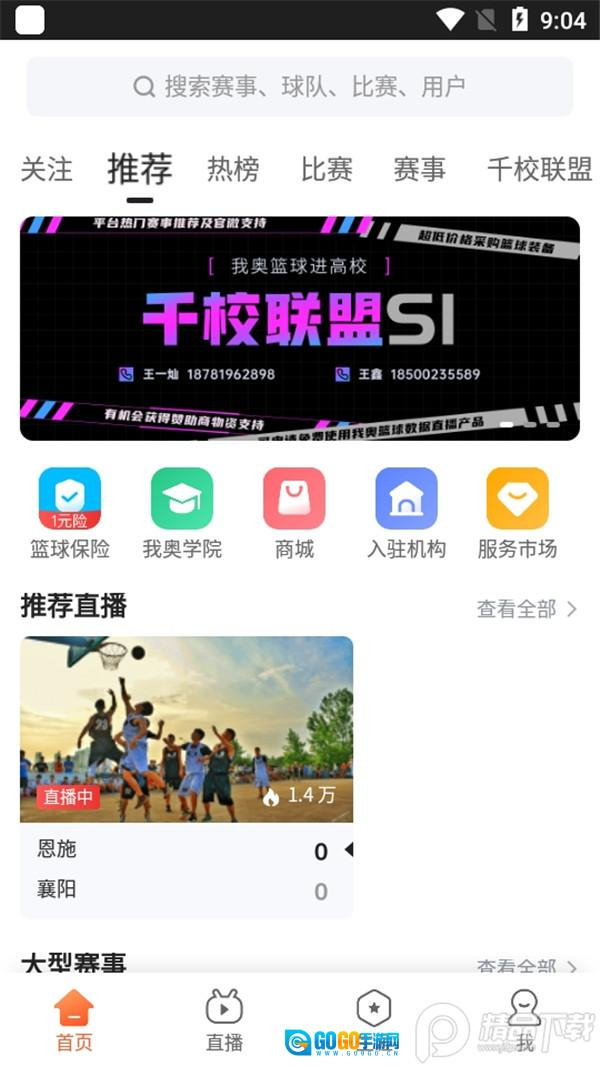Switch to the 比赛 tab
This screenshot has width=600, height=1066.
pos(327,170)
